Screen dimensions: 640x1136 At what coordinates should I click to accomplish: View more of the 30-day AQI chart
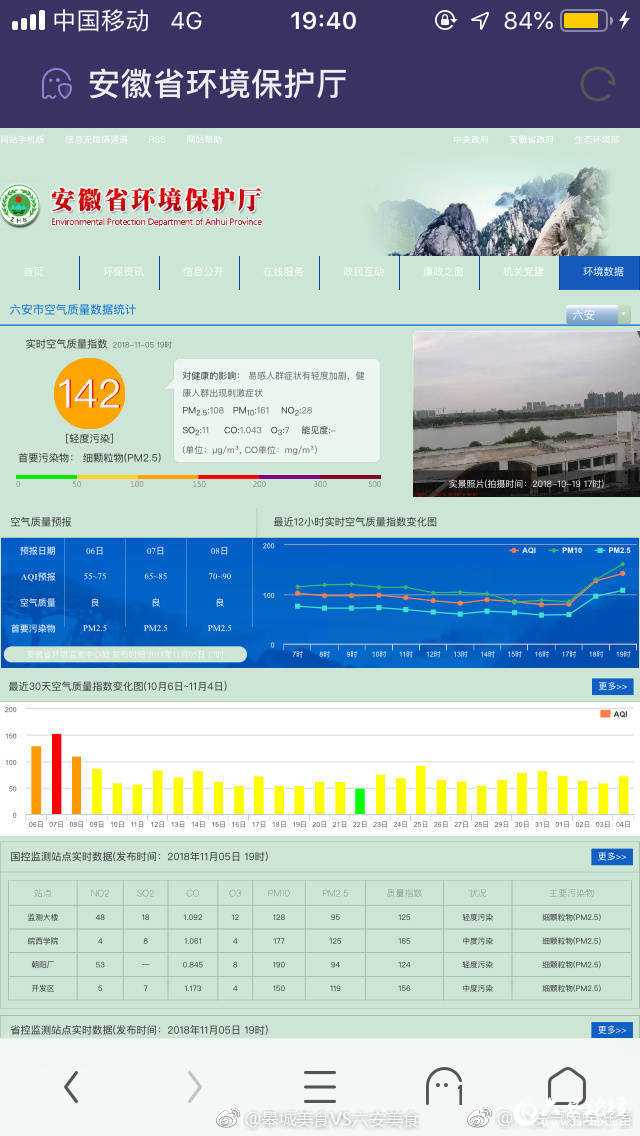pos(612,687)
